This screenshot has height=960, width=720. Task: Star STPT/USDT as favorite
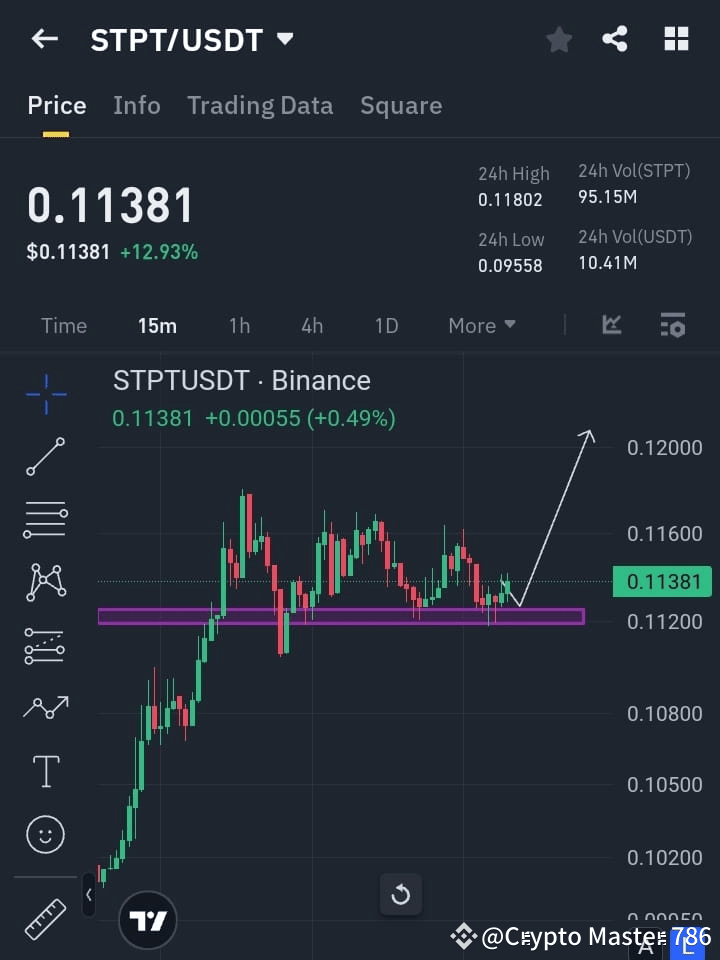click(559, 39)
